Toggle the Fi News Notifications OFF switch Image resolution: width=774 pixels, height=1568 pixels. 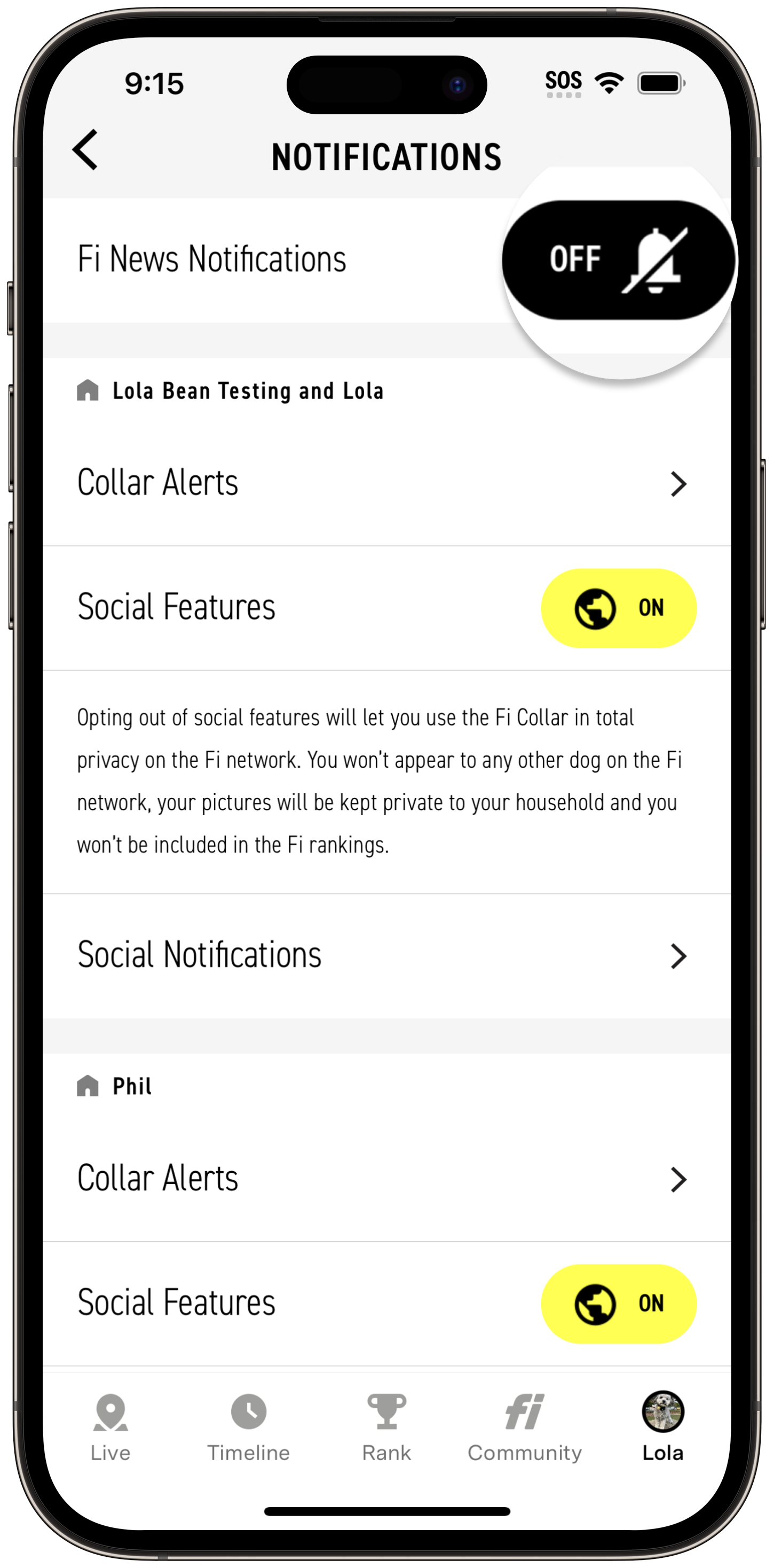tap(618, 260)
